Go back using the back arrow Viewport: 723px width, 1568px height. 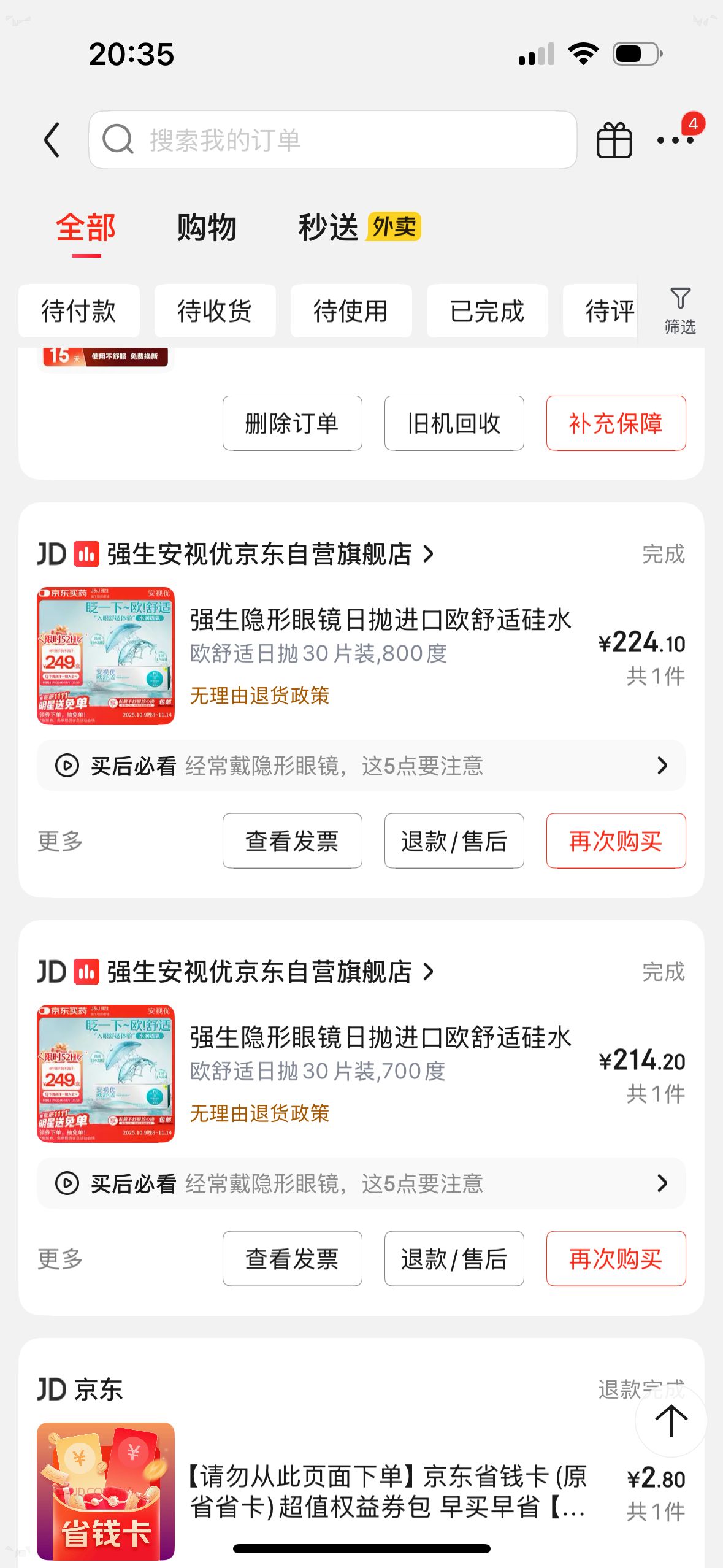pyautogui.click(x=53, y=140)
